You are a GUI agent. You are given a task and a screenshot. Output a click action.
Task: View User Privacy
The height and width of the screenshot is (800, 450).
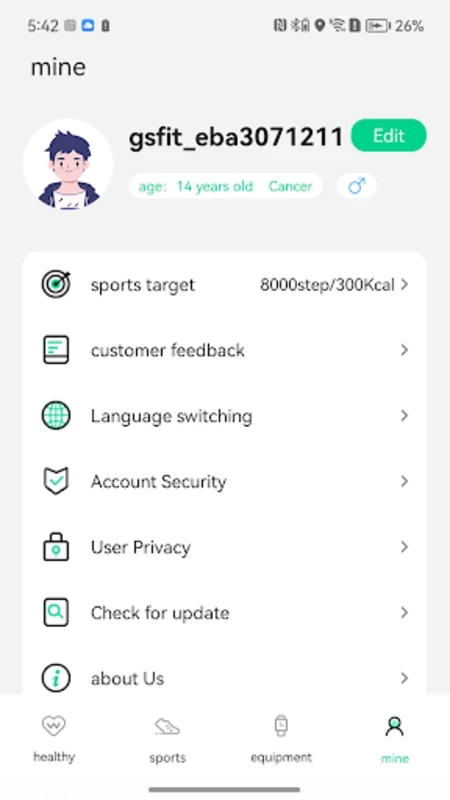[x=224, y=547]
